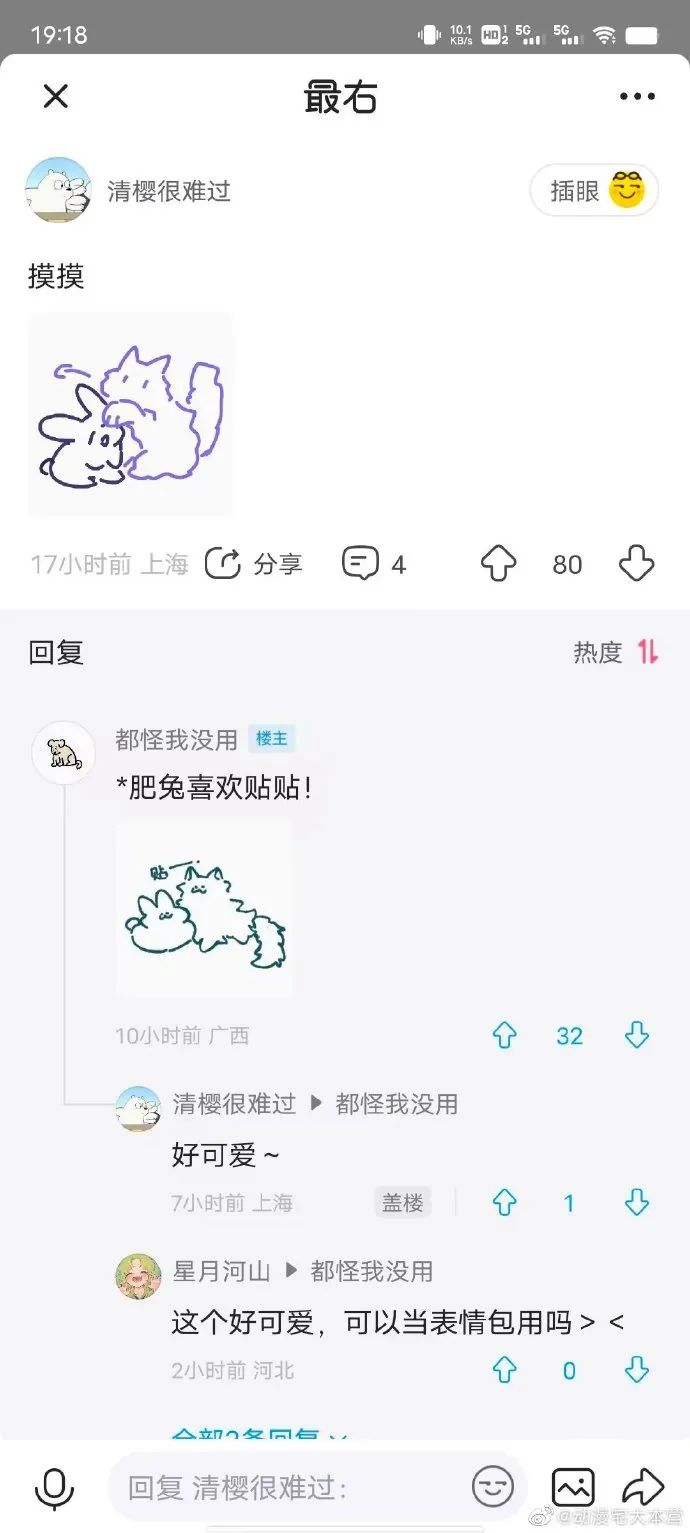Upvote the 好可爱~ reply

[x=504, y=1202]
